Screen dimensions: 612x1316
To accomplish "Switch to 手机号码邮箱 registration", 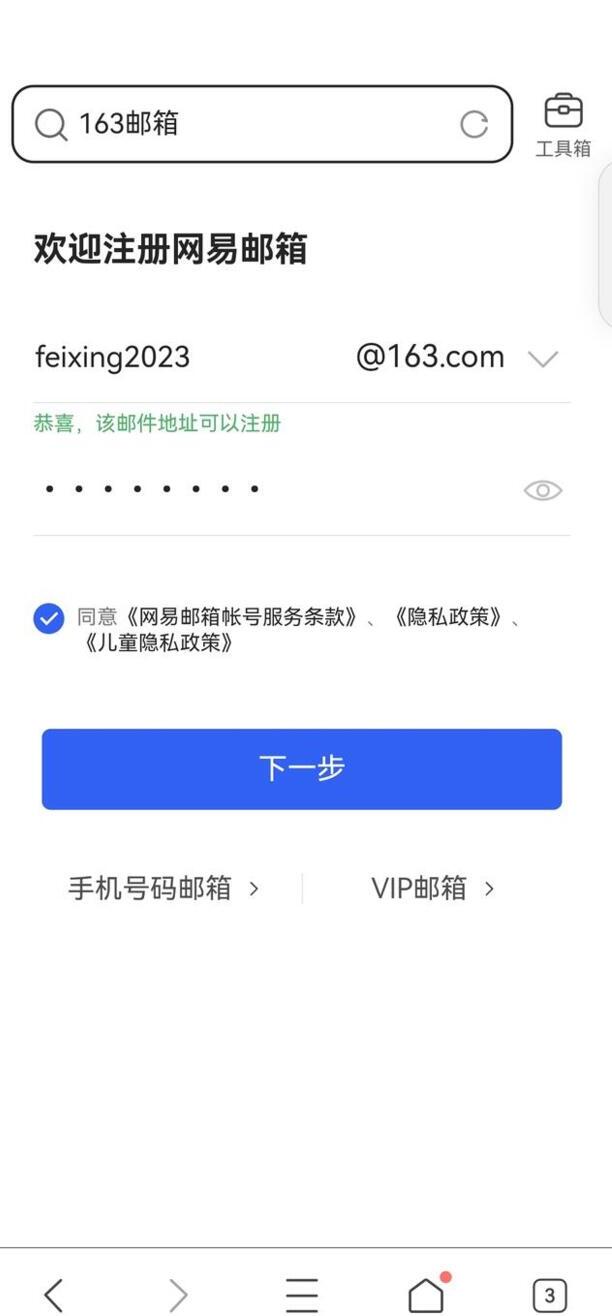I will [x=164, y=888].
